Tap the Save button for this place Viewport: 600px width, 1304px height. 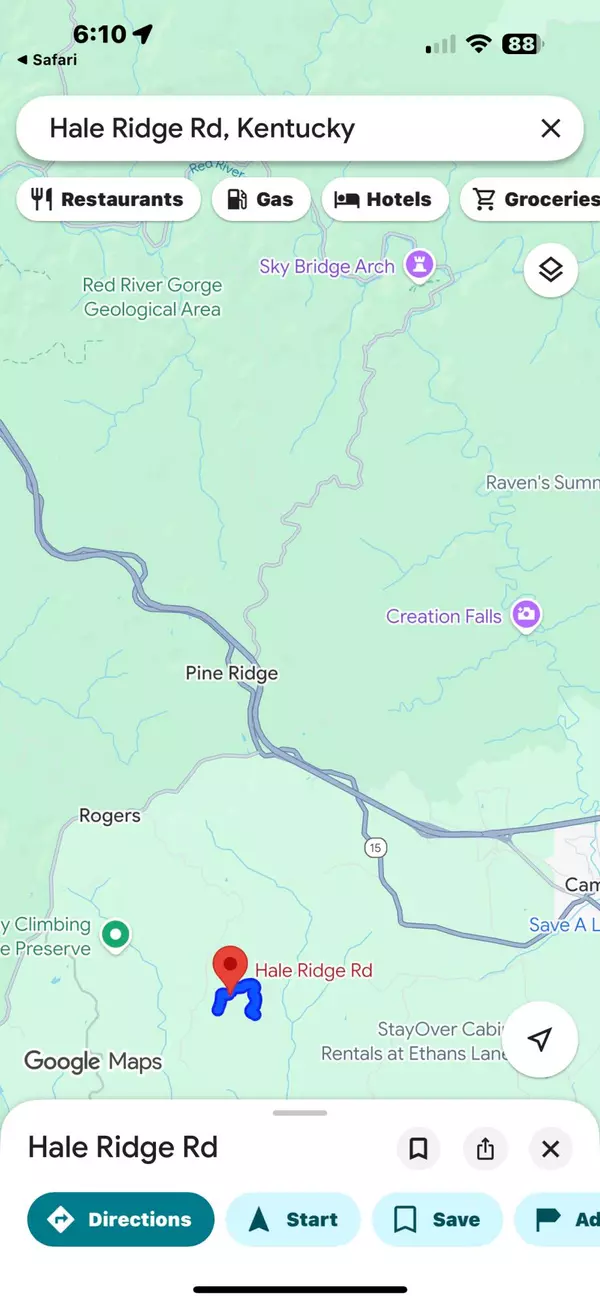coord(439,1219)
